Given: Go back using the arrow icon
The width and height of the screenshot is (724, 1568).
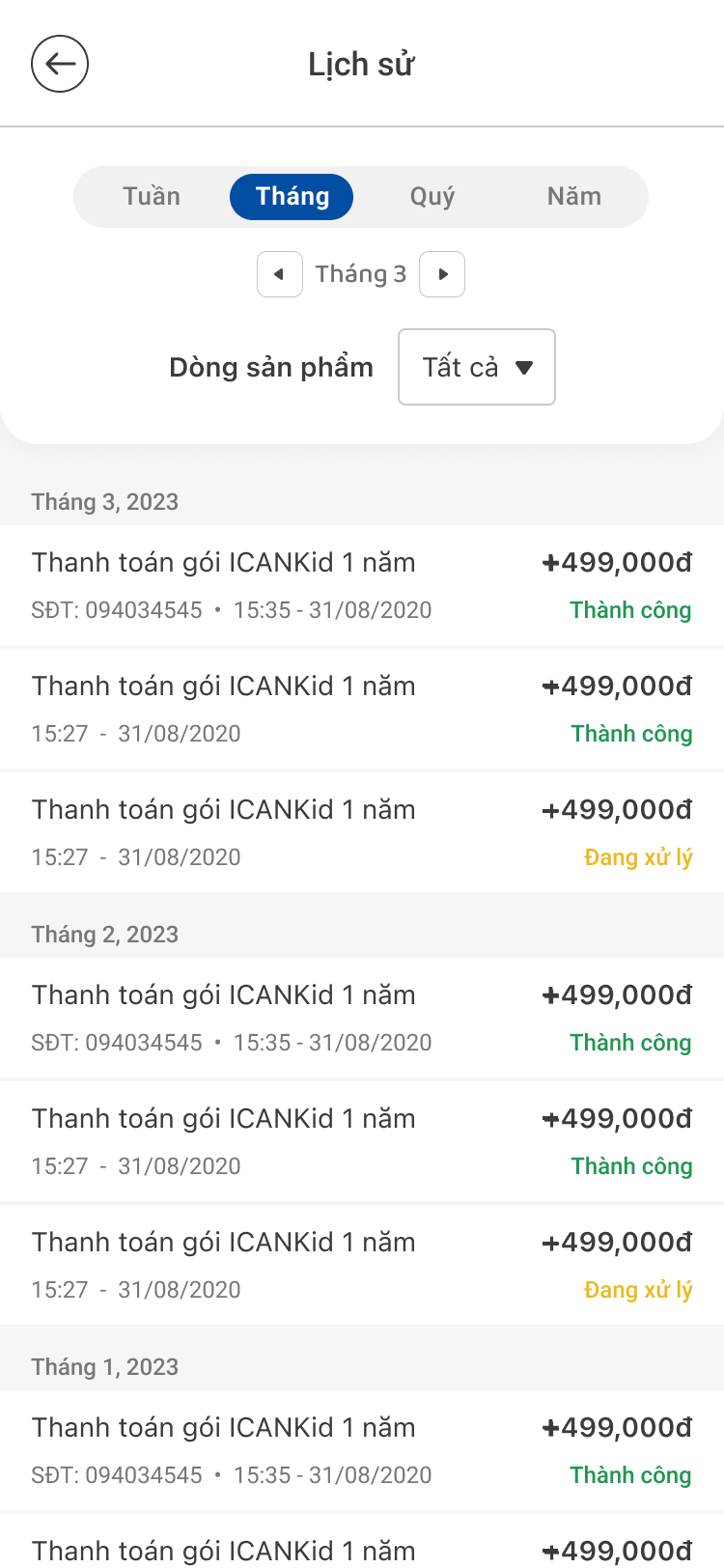Looking at the screenshot, I should (x=60, y=64).
